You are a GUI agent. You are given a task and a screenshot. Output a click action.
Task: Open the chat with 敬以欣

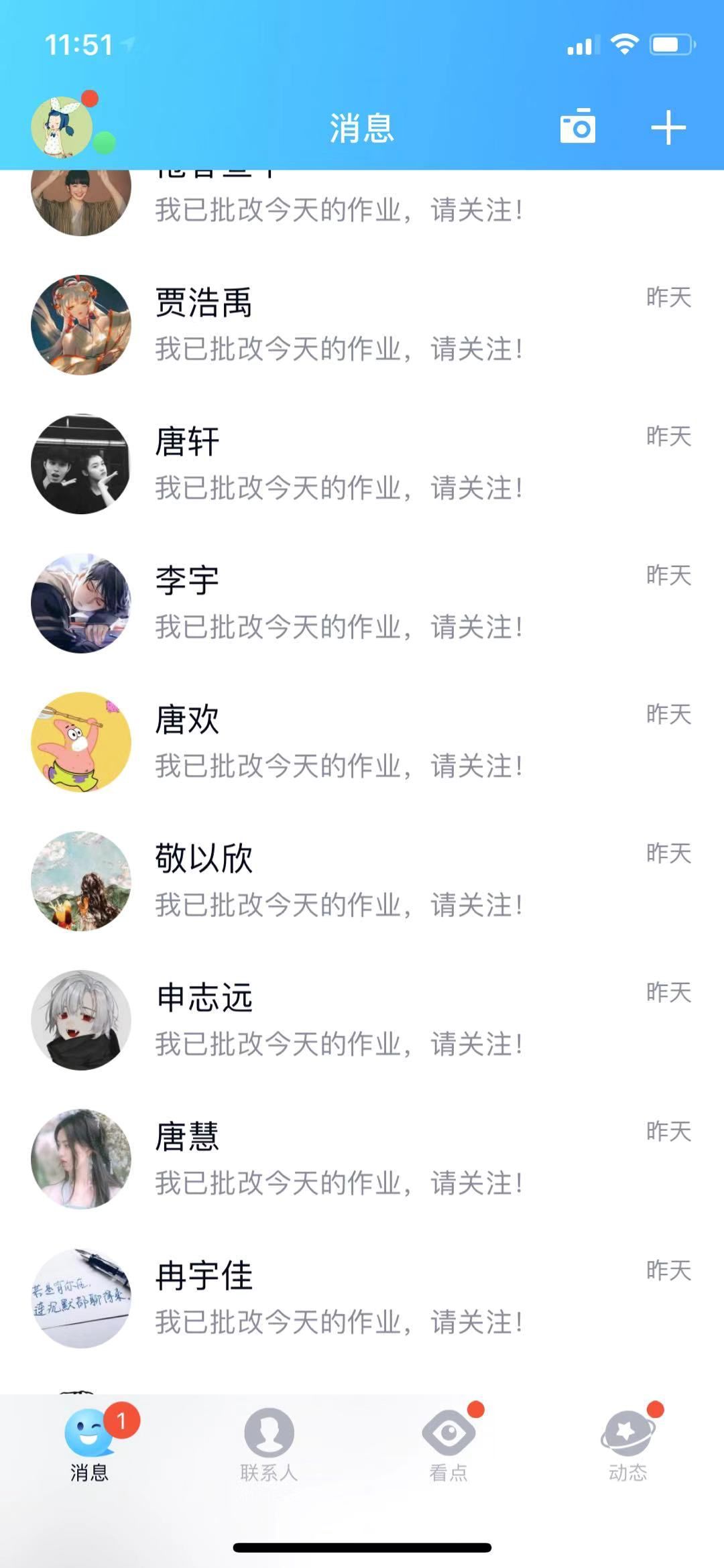362,881
